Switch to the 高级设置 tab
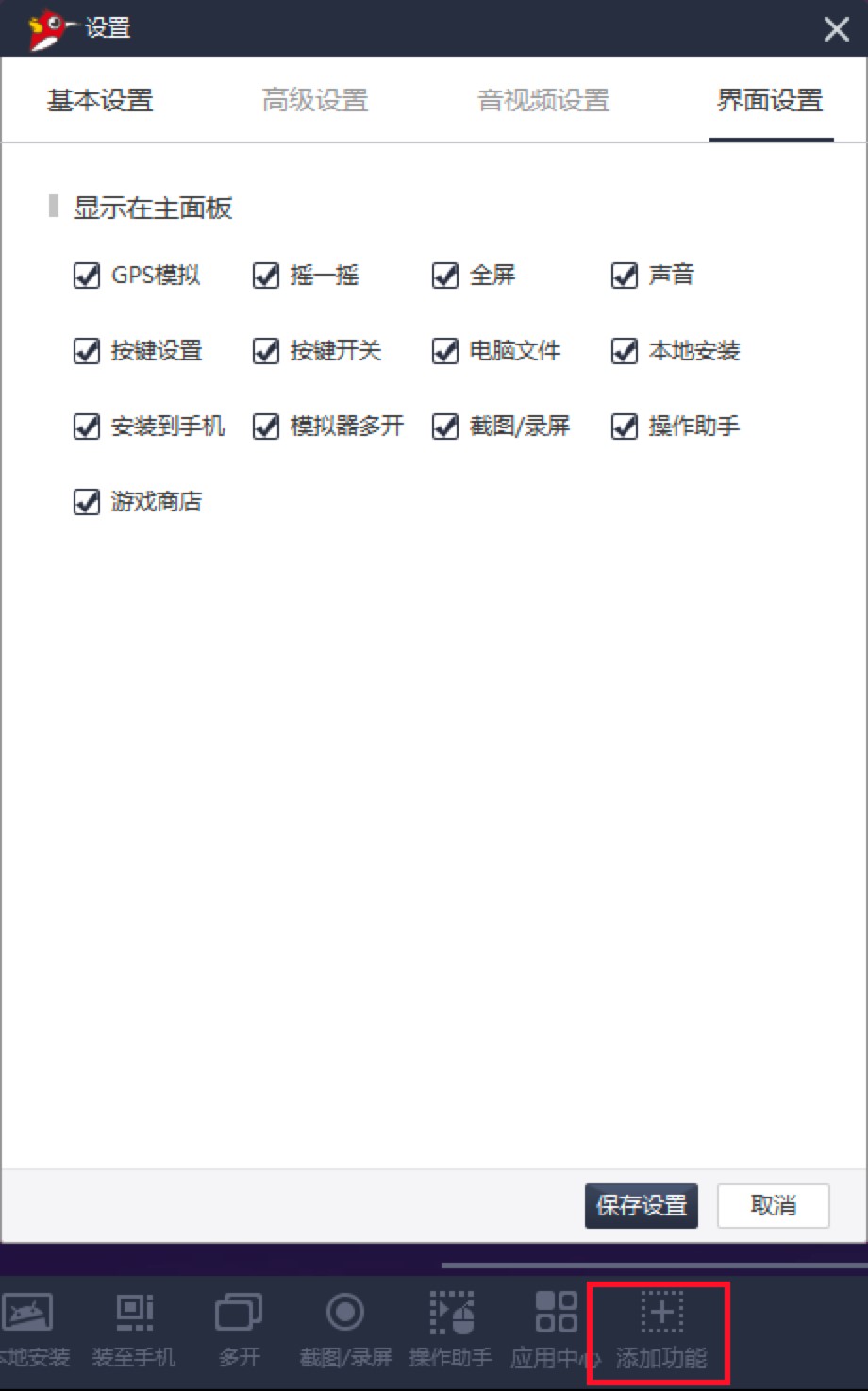The image size is (868, 1391). [315, 100]
